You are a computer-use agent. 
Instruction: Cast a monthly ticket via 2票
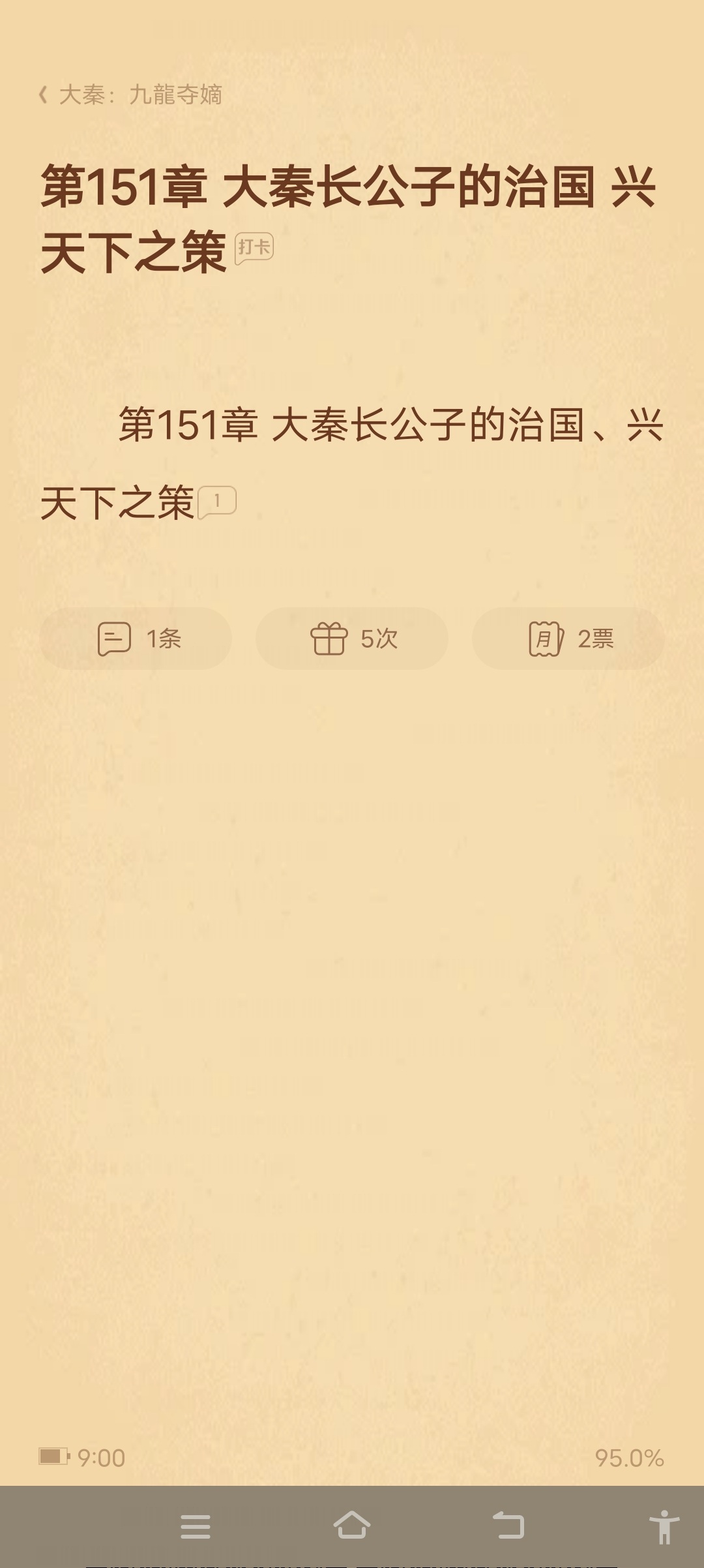pyautogui.click(x=568, y=639)
